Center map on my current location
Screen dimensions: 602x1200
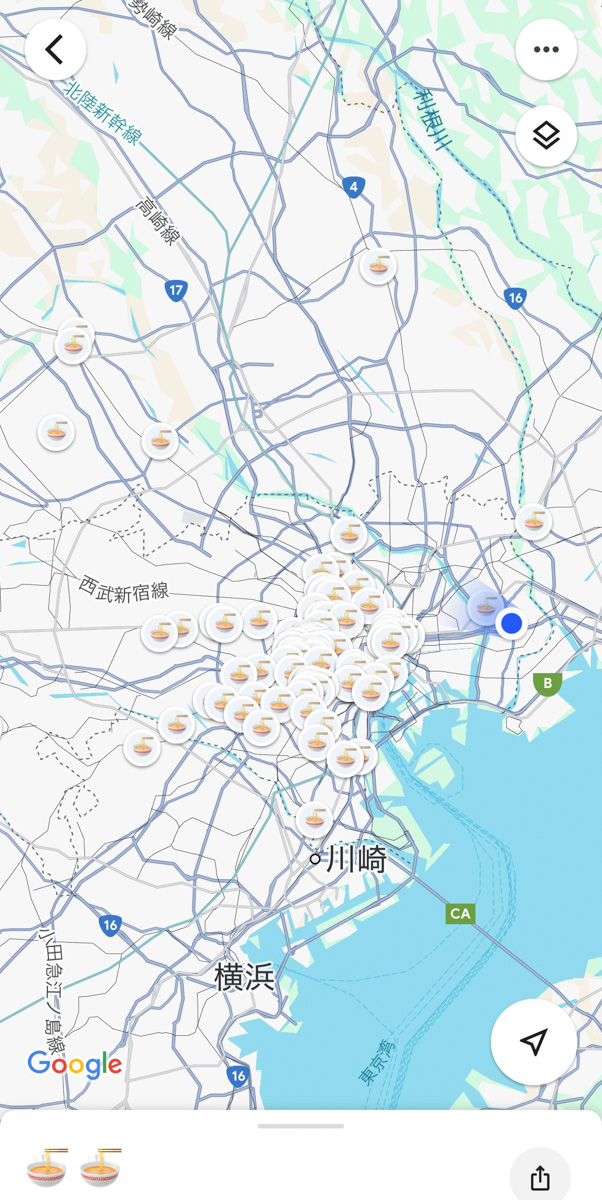click(x=534, y=1042)
